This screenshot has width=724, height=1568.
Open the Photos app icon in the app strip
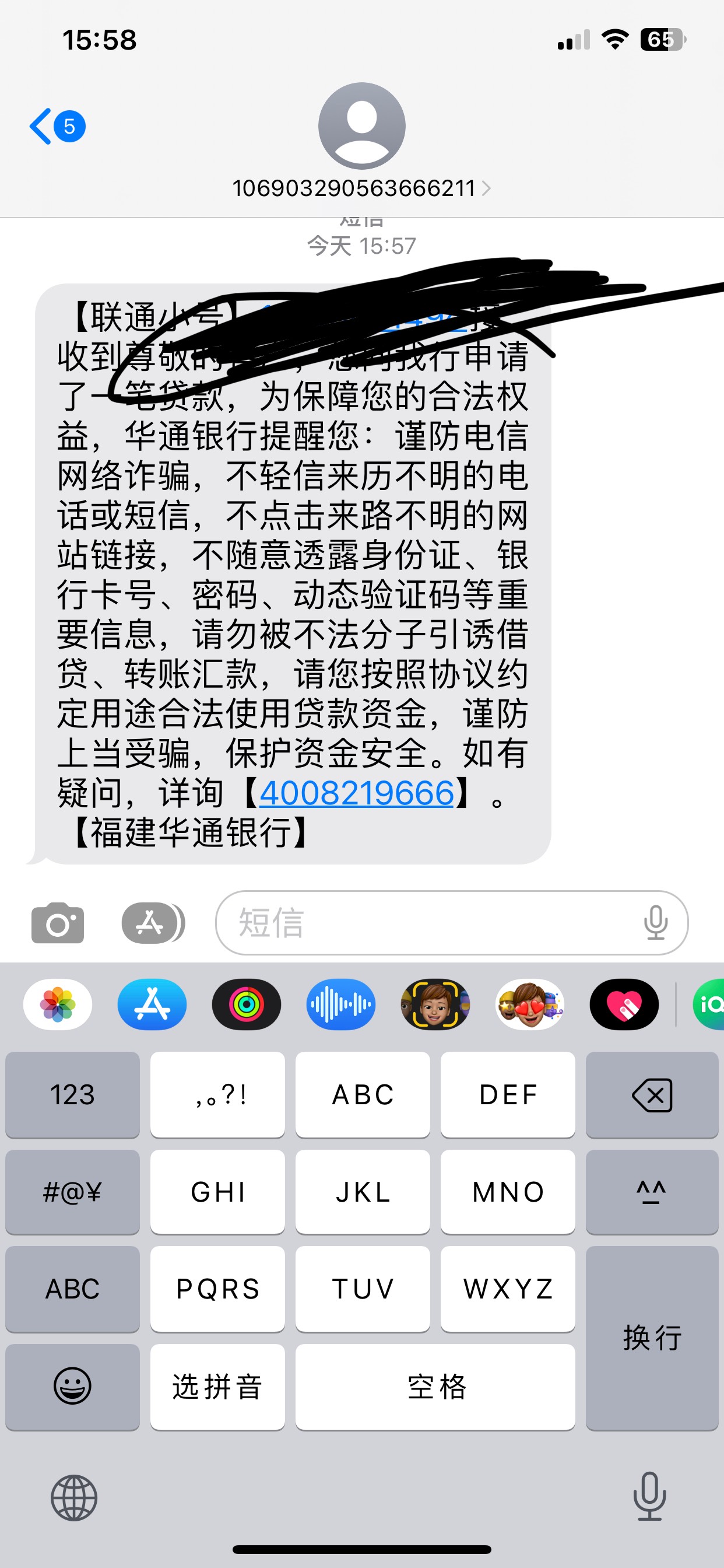tap(58, 1004)
